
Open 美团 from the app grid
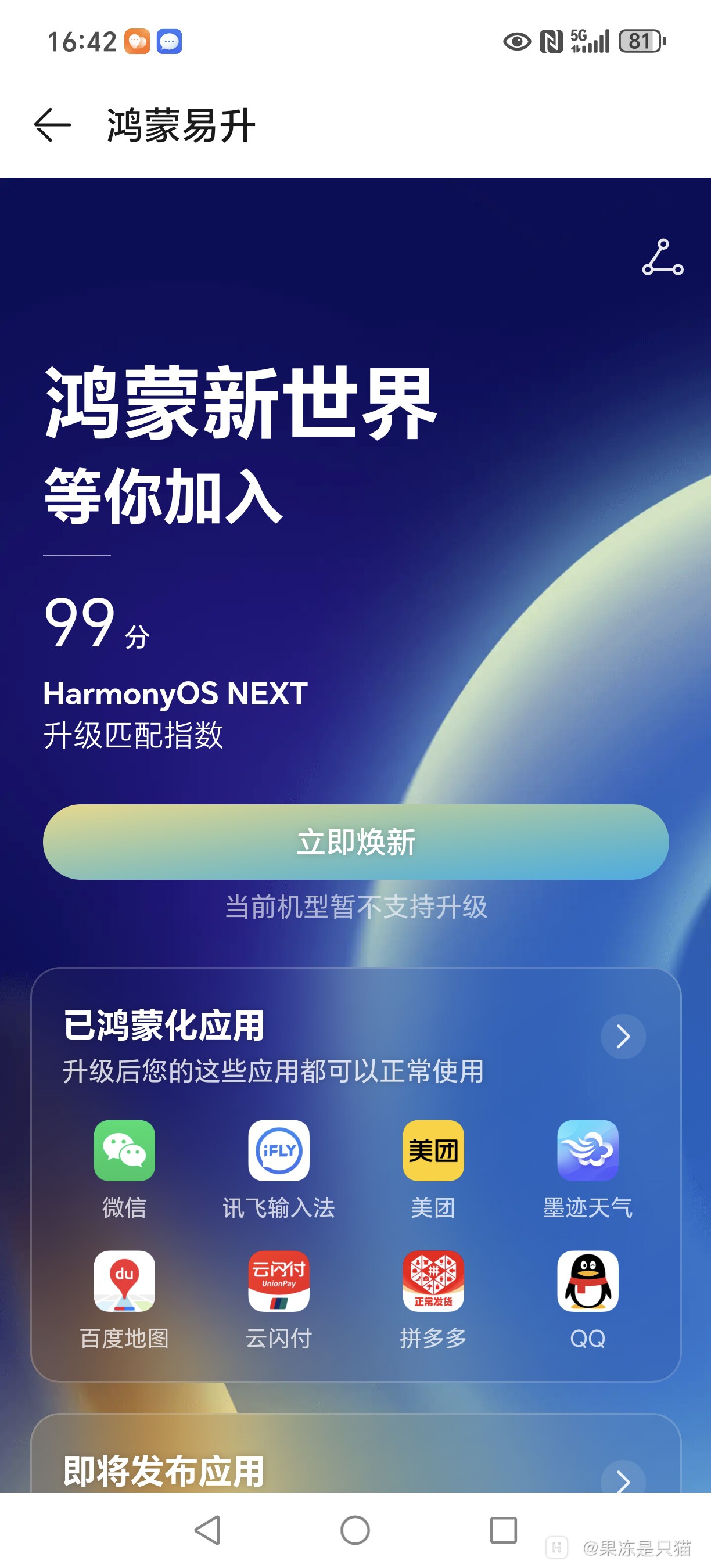tap(433, 1150)
